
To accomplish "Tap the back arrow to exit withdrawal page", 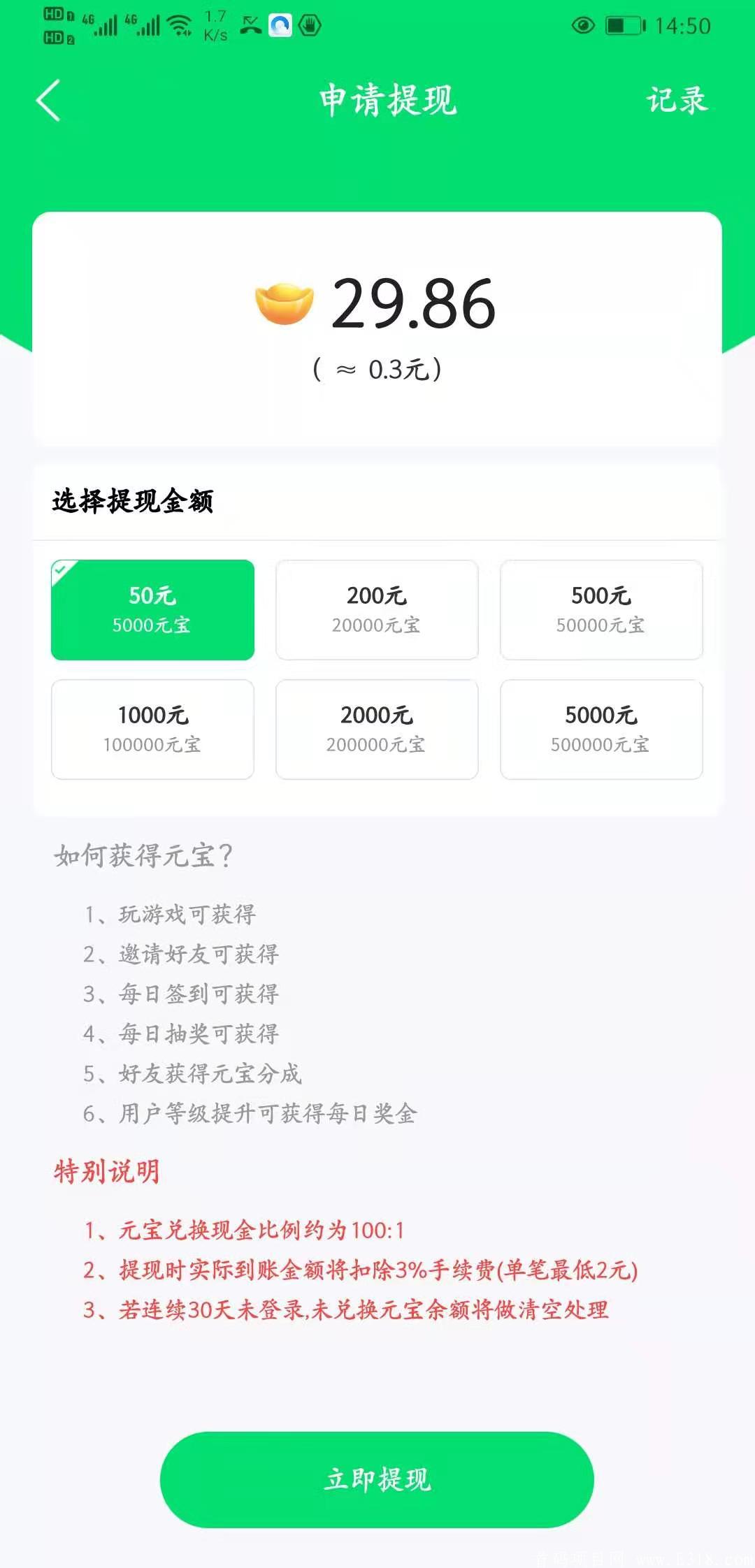I will pyautogui.click(x=46, y=101).
